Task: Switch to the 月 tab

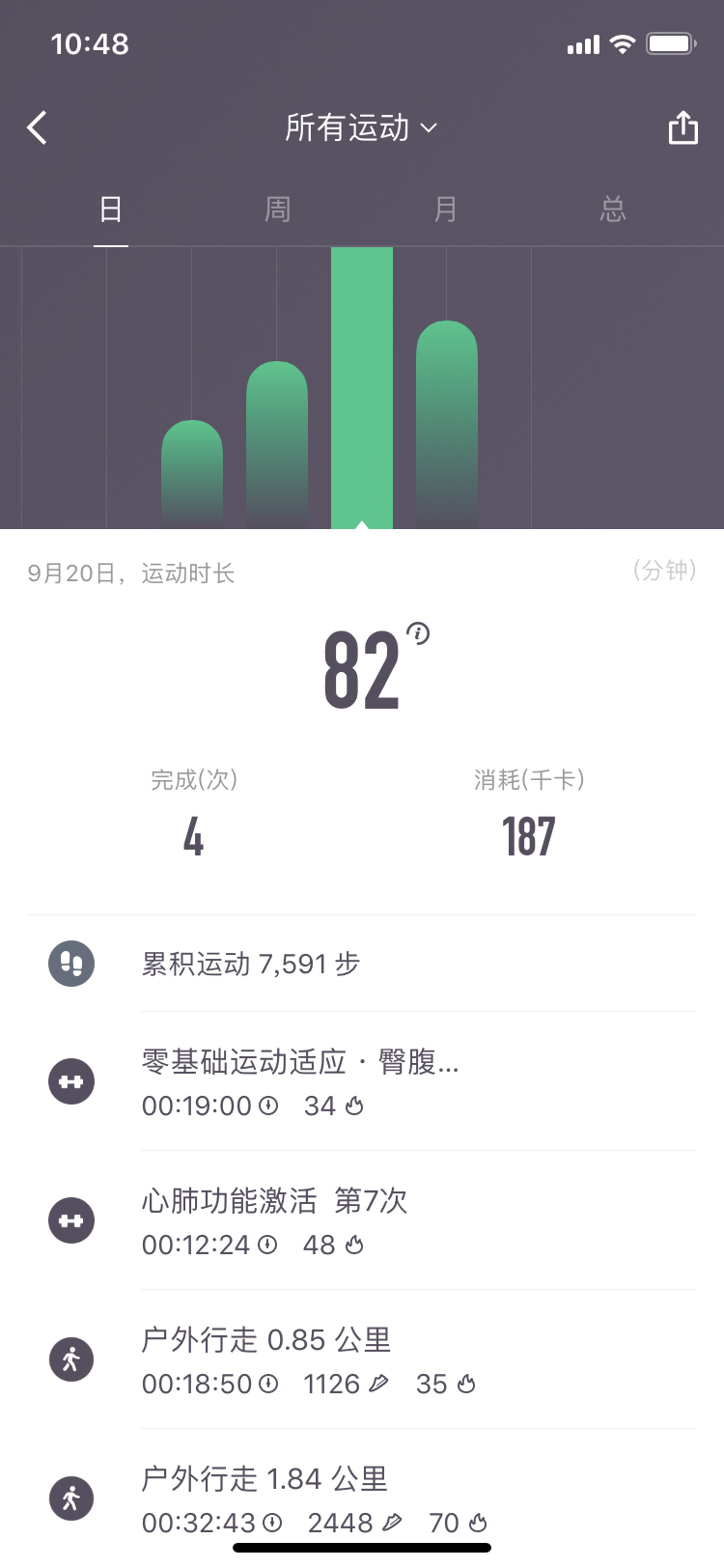Action: pos(445,209)
